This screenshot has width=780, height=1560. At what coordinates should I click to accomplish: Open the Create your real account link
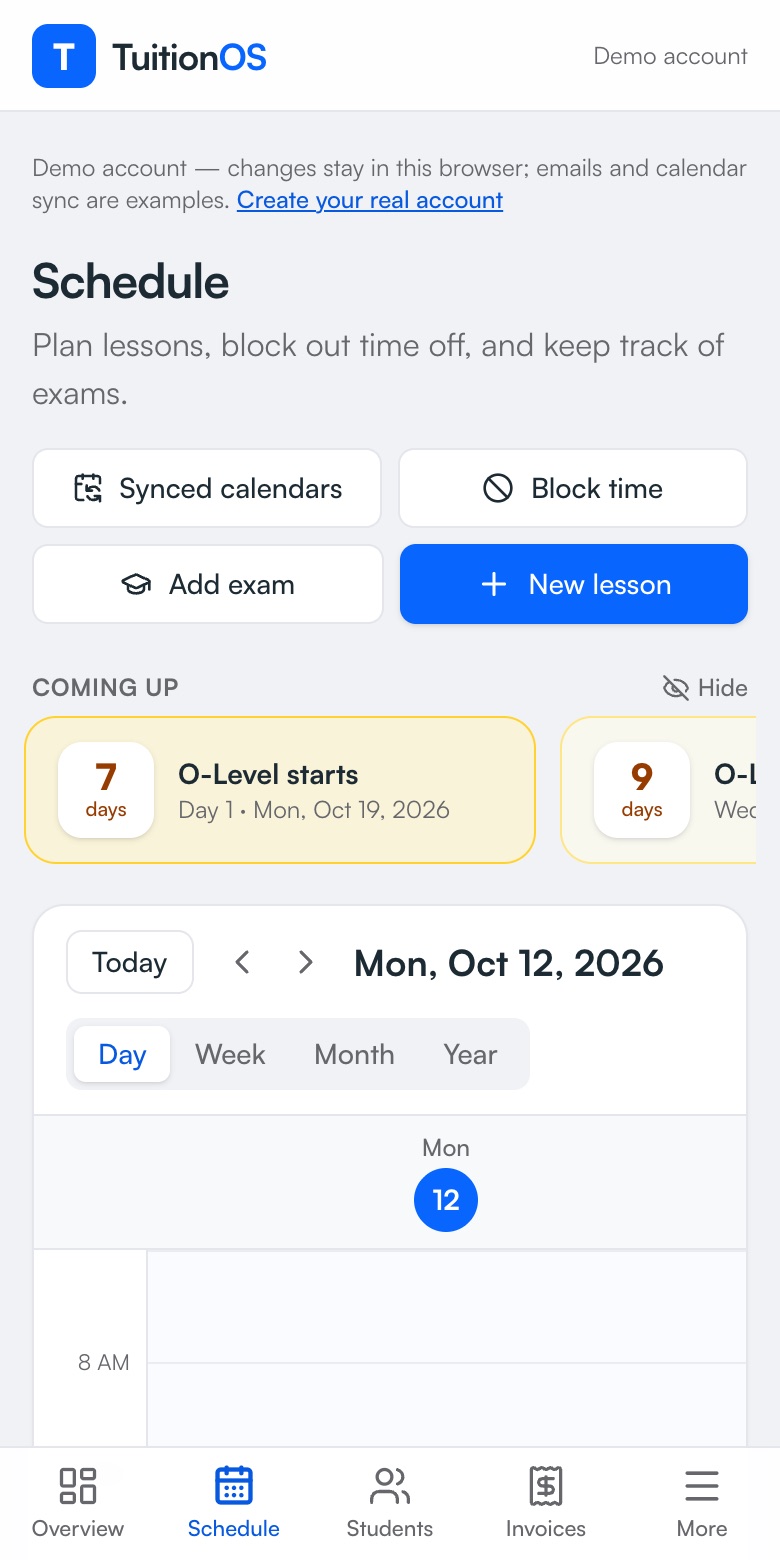point(370,200)
